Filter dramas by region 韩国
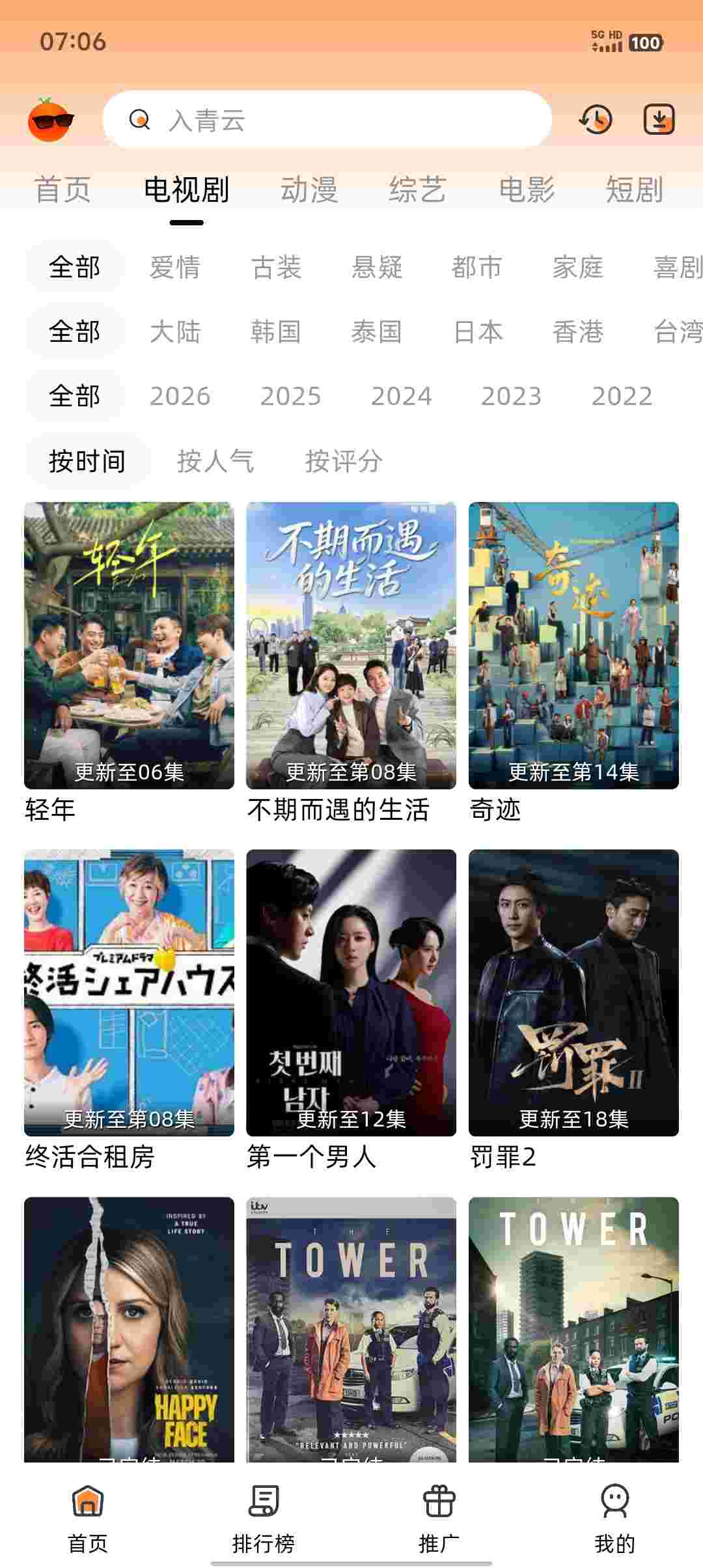The image size is (703, 1568). coord(276,331)
